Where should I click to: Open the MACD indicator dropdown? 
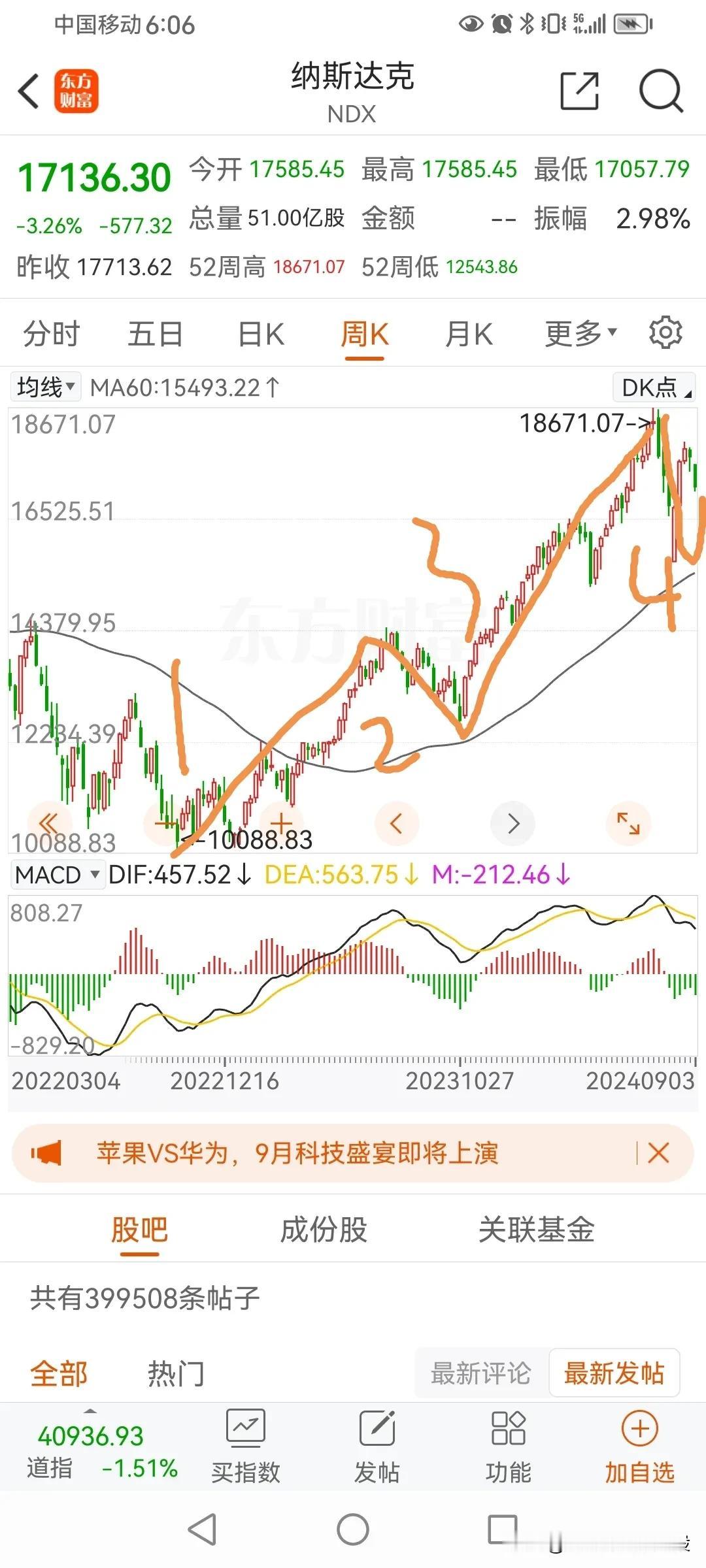coord(58,875)
